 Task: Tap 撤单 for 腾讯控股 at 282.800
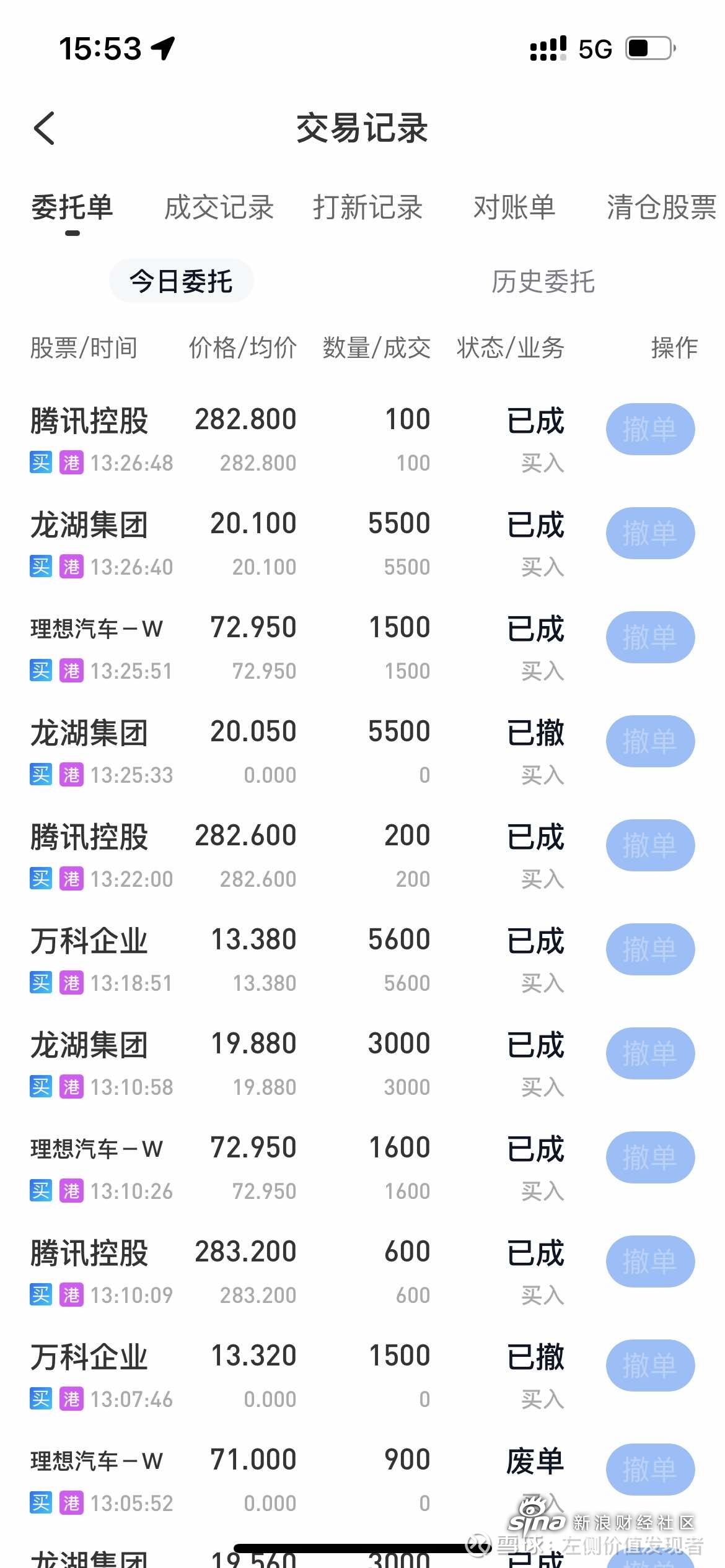click(x=650, y=429)
